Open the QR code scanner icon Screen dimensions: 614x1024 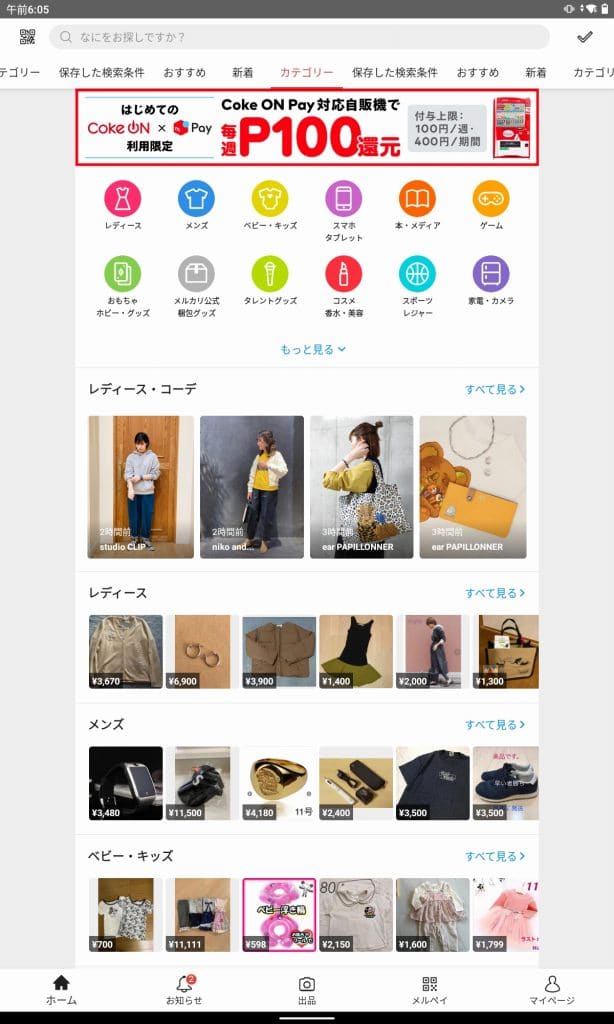click(x=27, y=37)
